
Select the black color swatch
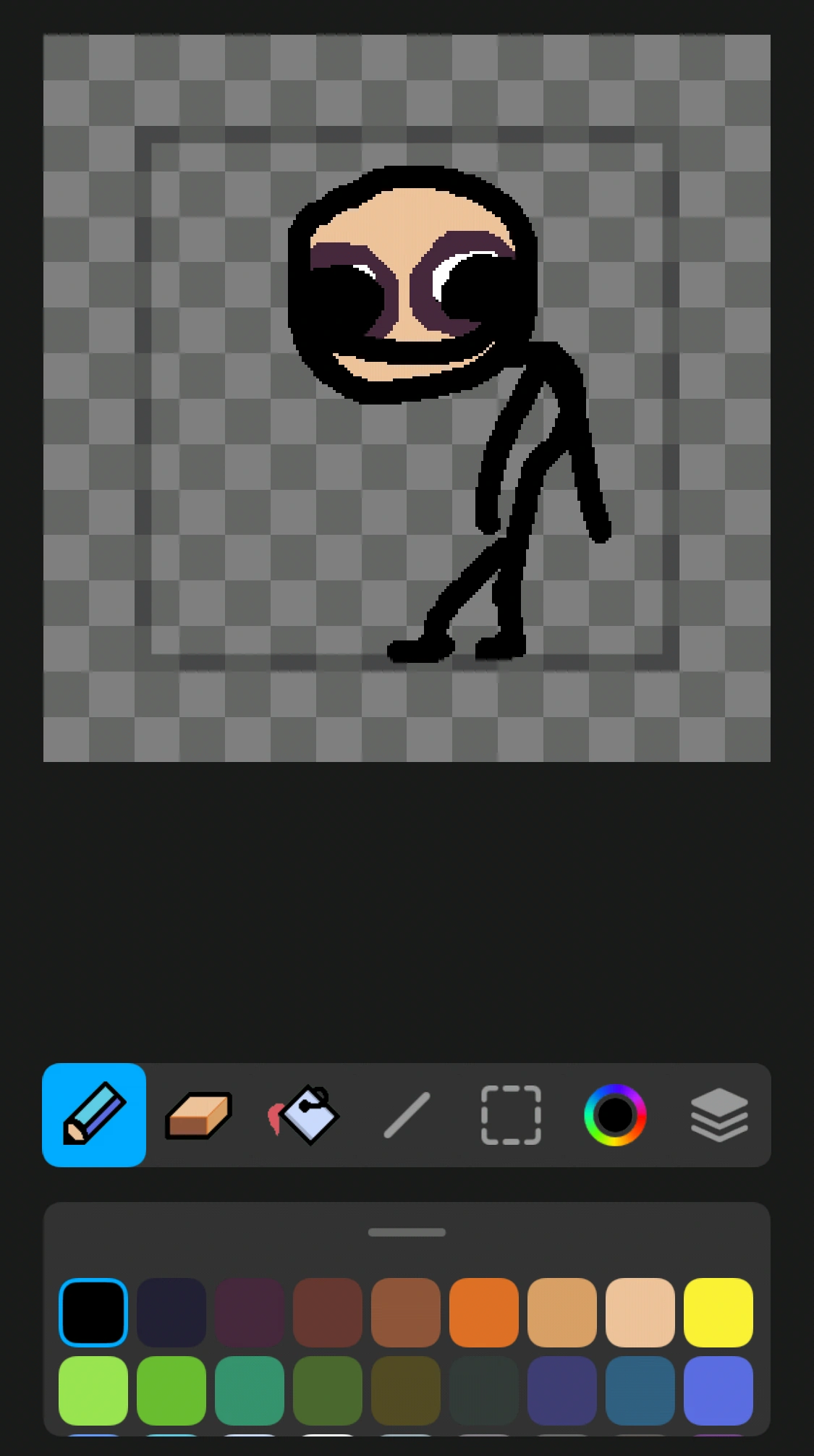click(x=93, y=1312)
